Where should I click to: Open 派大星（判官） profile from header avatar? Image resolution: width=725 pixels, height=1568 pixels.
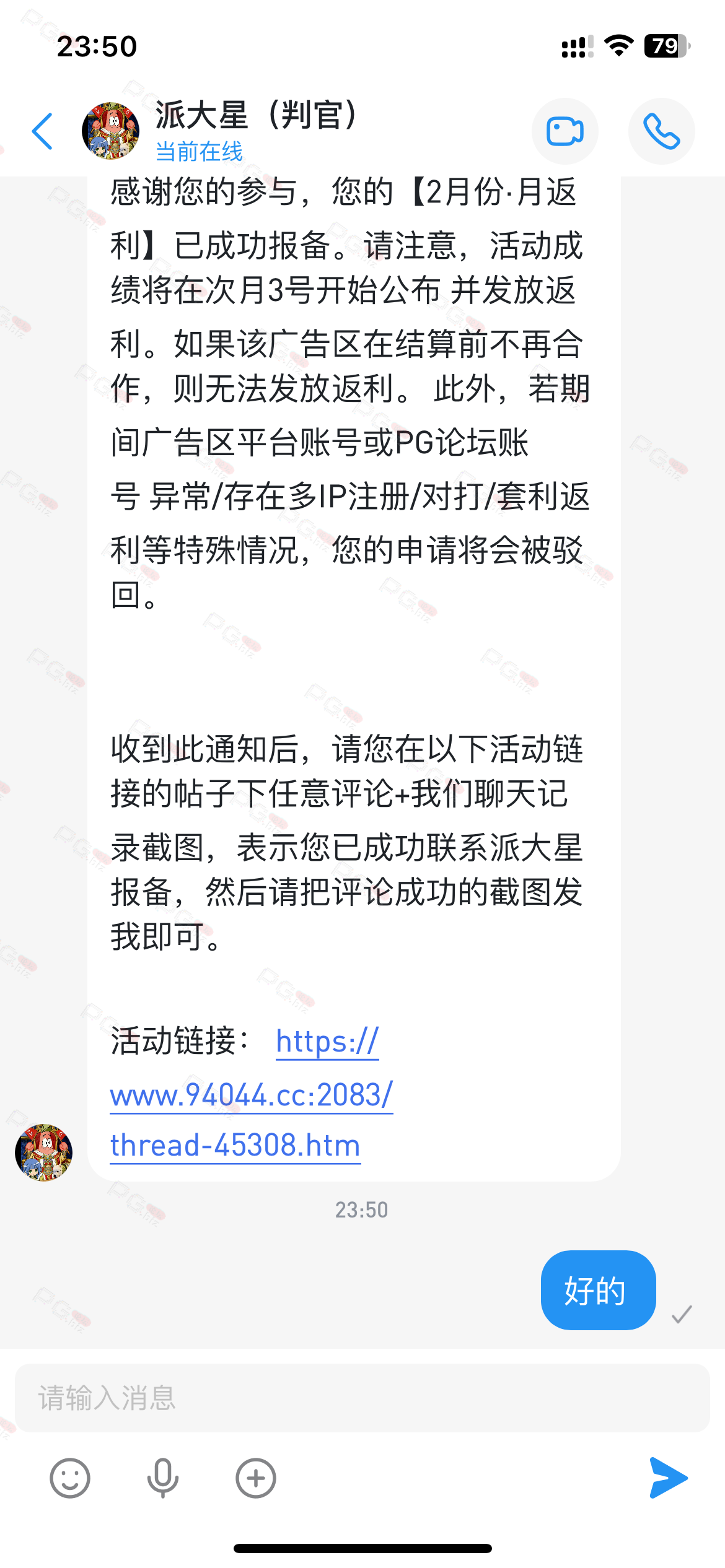(x=110, y=131)
